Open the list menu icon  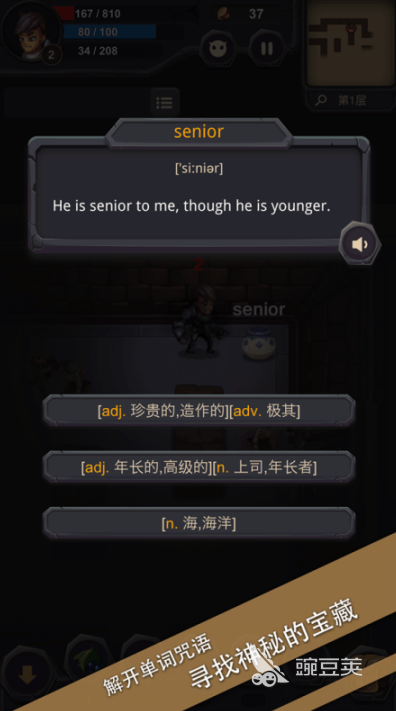tap(165, 102)
